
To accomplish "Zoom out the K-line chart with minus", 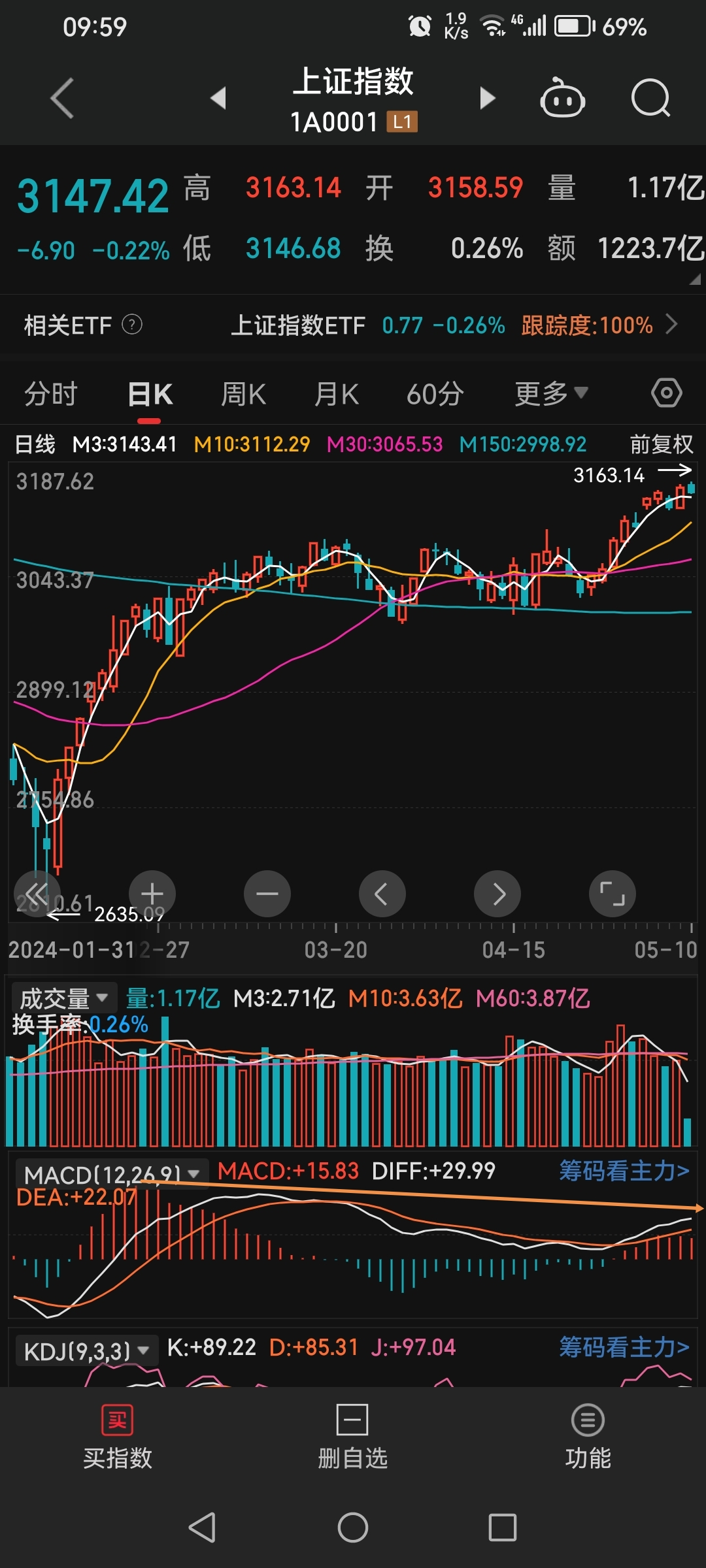I will (267, 893).
